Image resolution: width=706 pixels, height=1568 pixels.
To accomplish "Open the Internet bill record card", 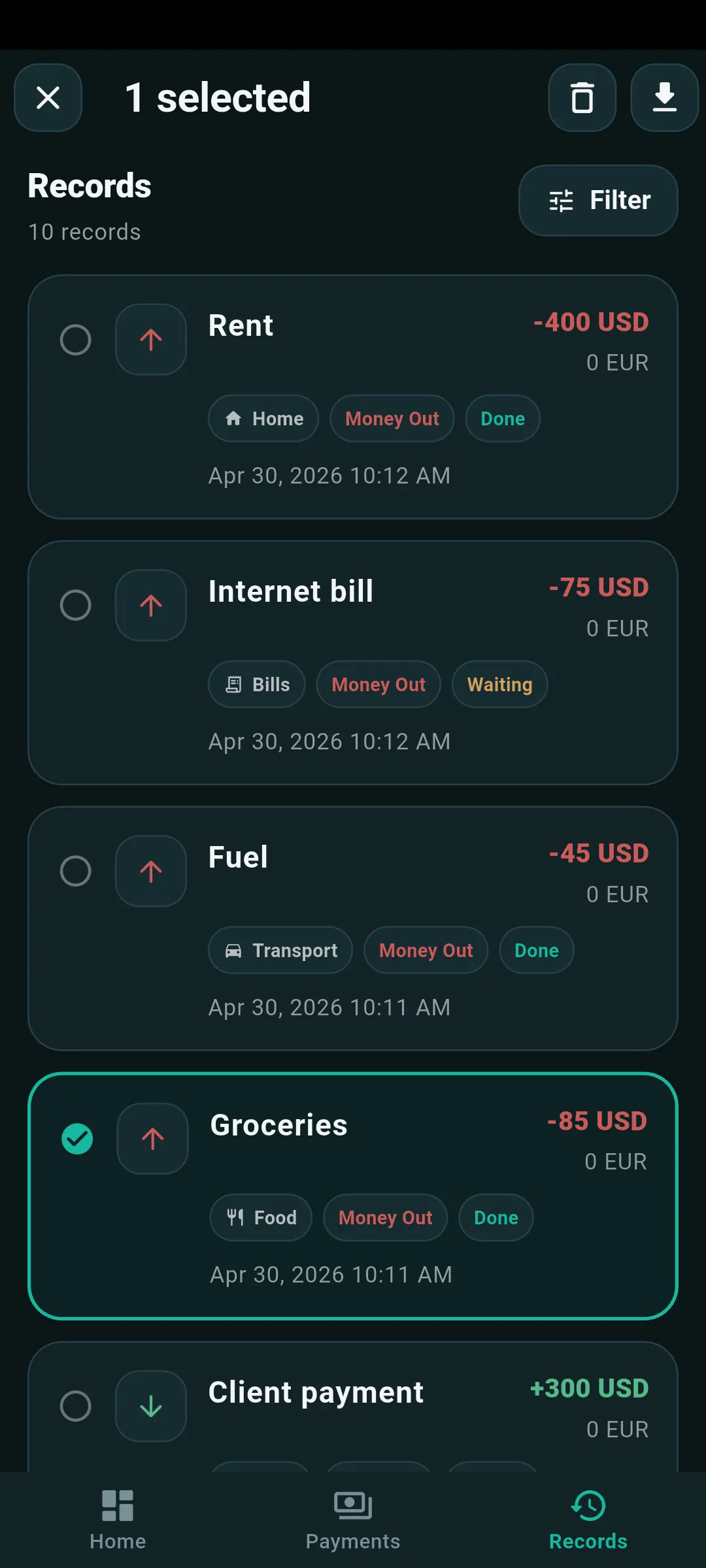I will click(353, 662).
